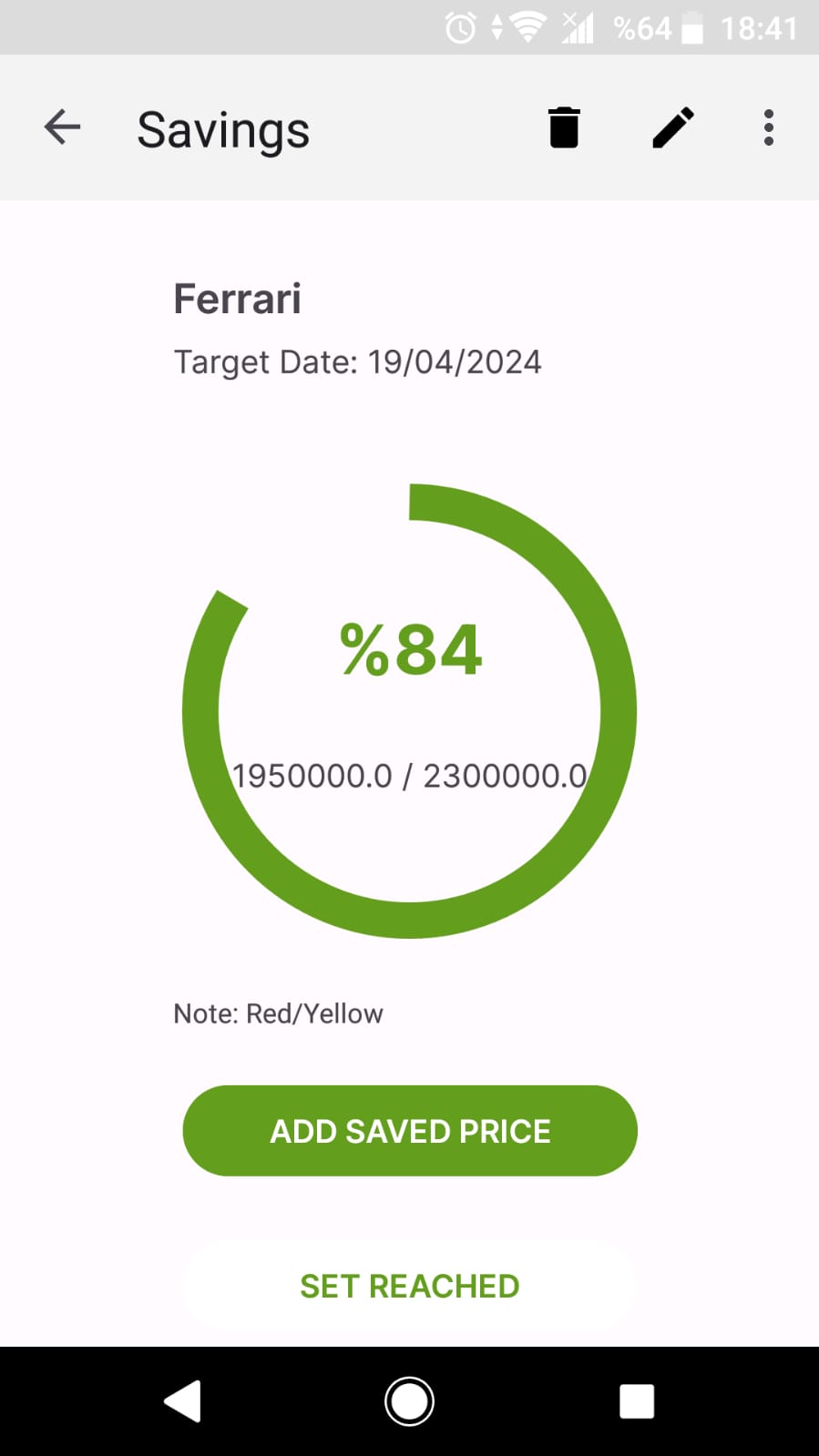Mark the goal with Set Reached
Image resolution: width=819 pixels, height=1456 pixels.
pos(410,1286)
